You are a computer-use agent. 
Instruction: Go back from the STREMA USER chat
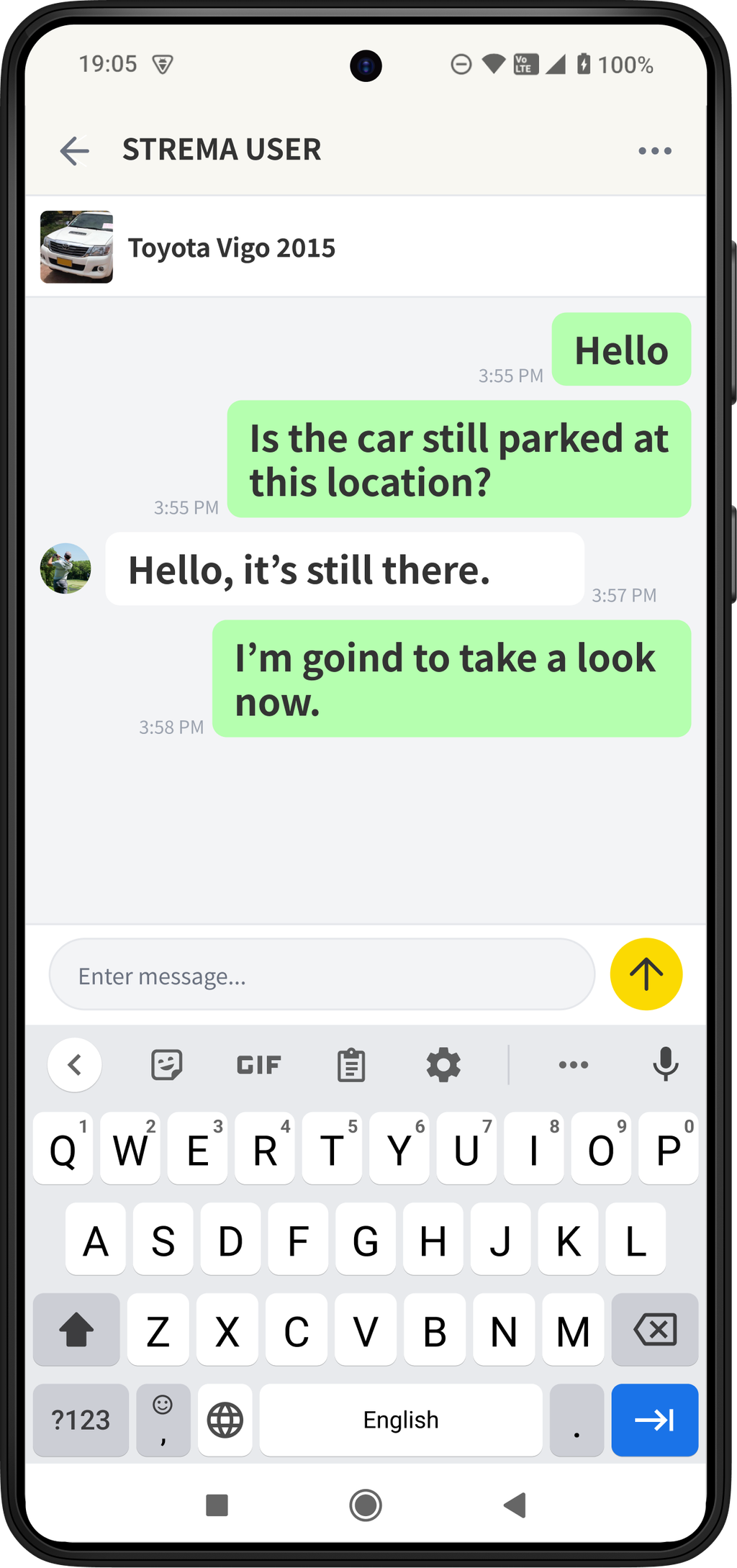tap(75, 150)
